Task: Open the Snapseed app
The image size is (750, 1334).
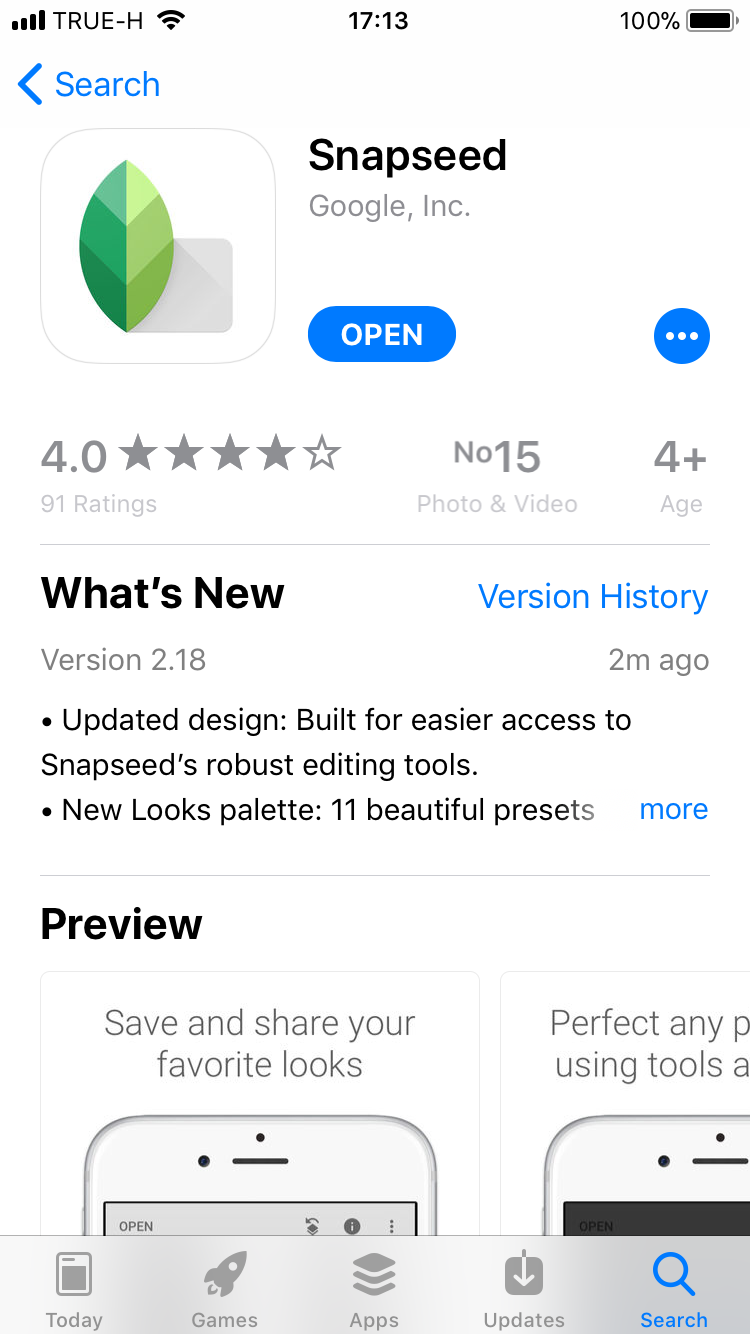Action: (x=382, y=334)
